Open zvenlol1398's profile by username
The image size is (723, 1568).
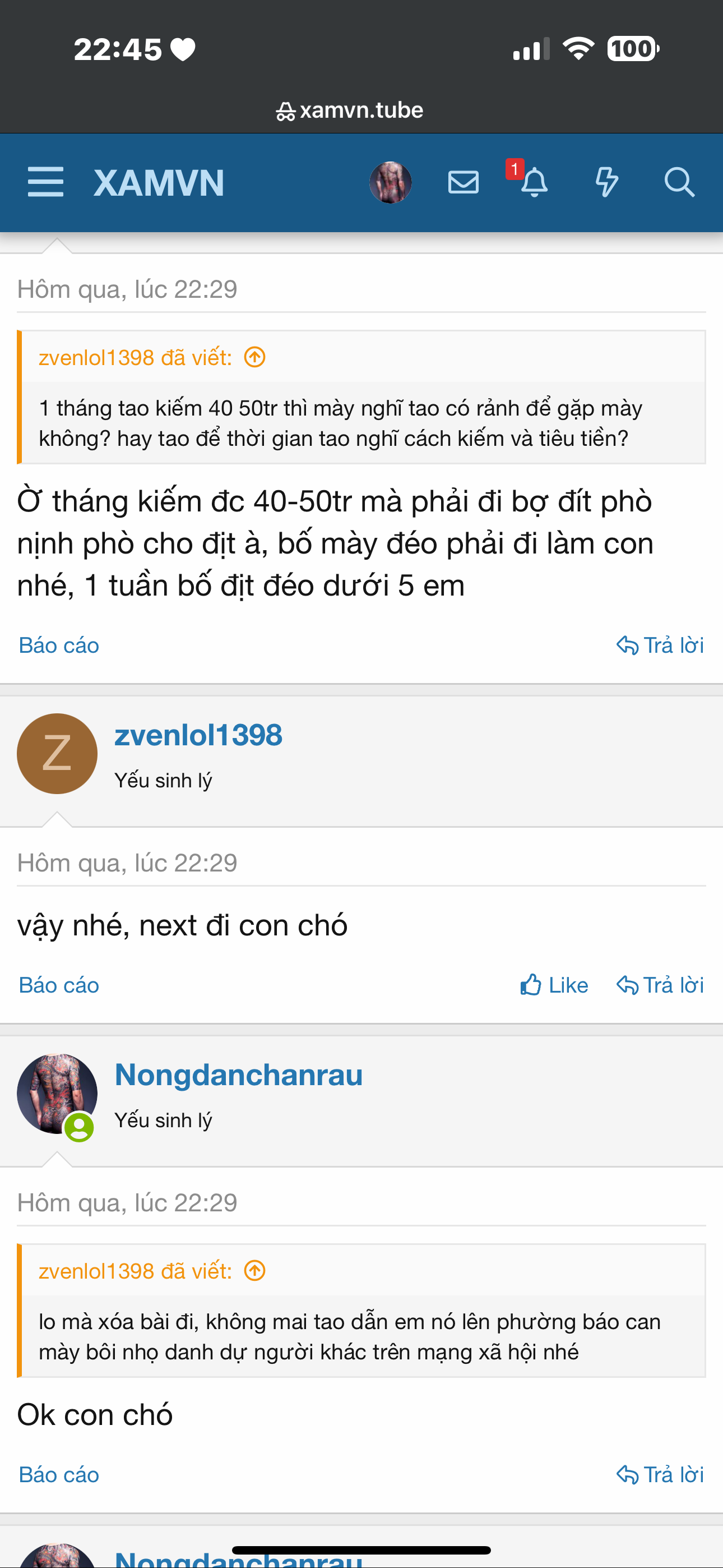(198, 735)
